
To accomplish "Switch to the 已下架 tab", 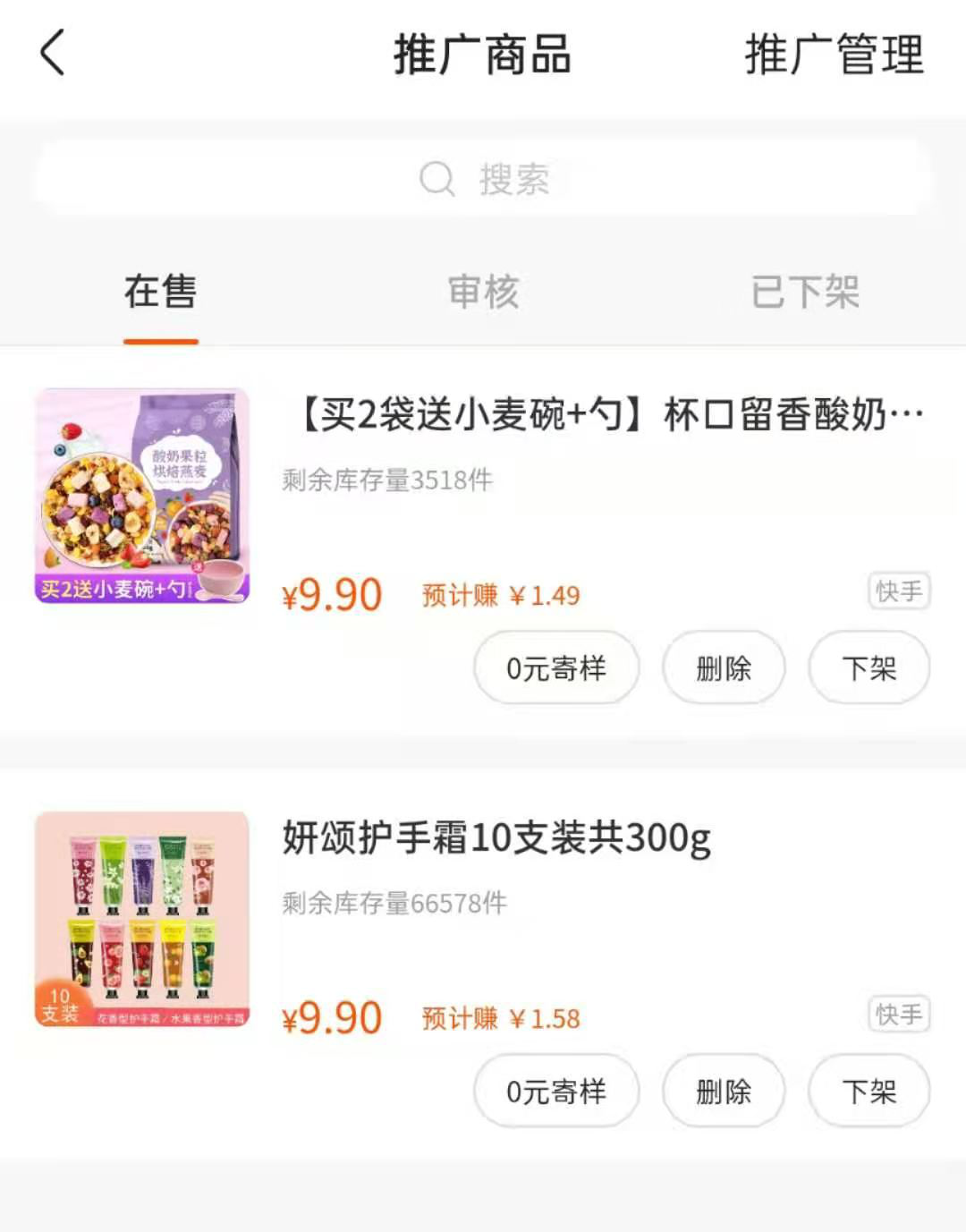I will [x=805, y=293].
